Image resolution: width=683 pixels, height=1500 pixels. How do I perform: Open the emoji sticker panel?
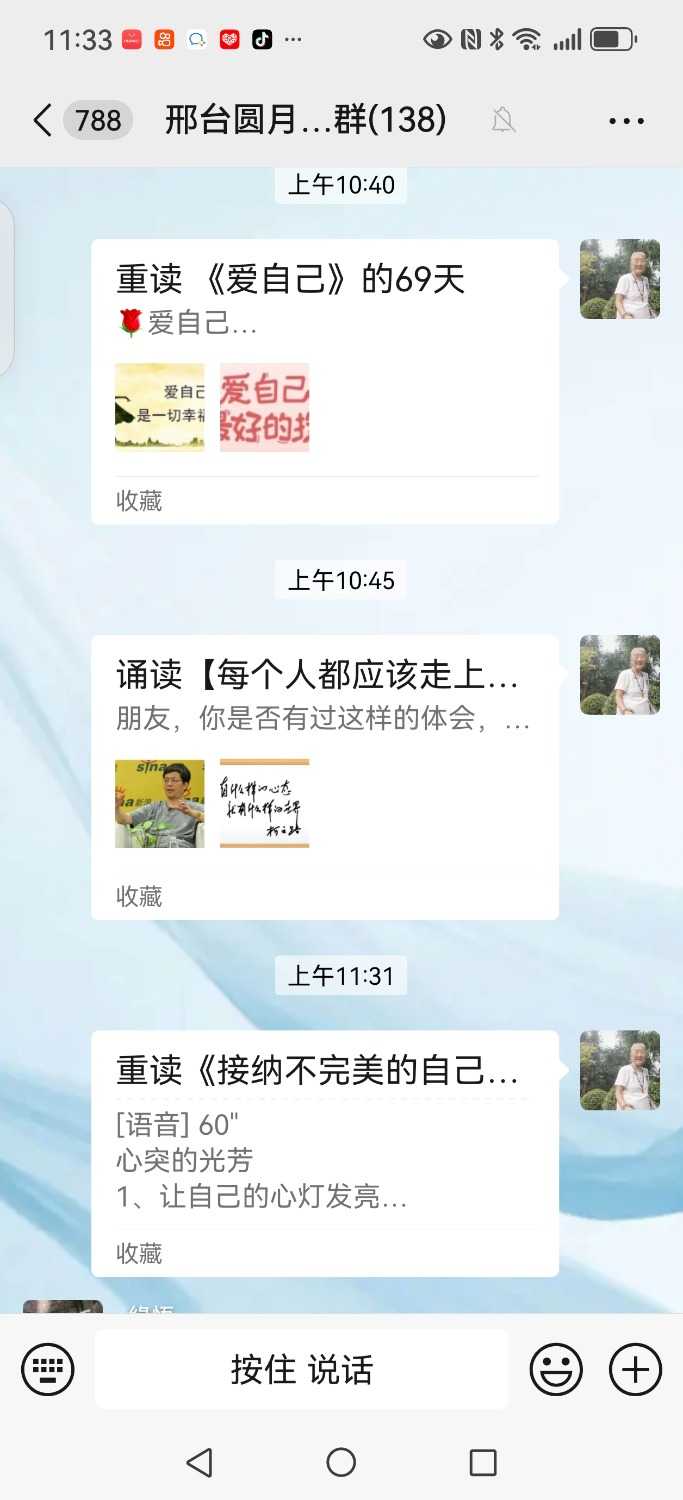coord(556,1368)
